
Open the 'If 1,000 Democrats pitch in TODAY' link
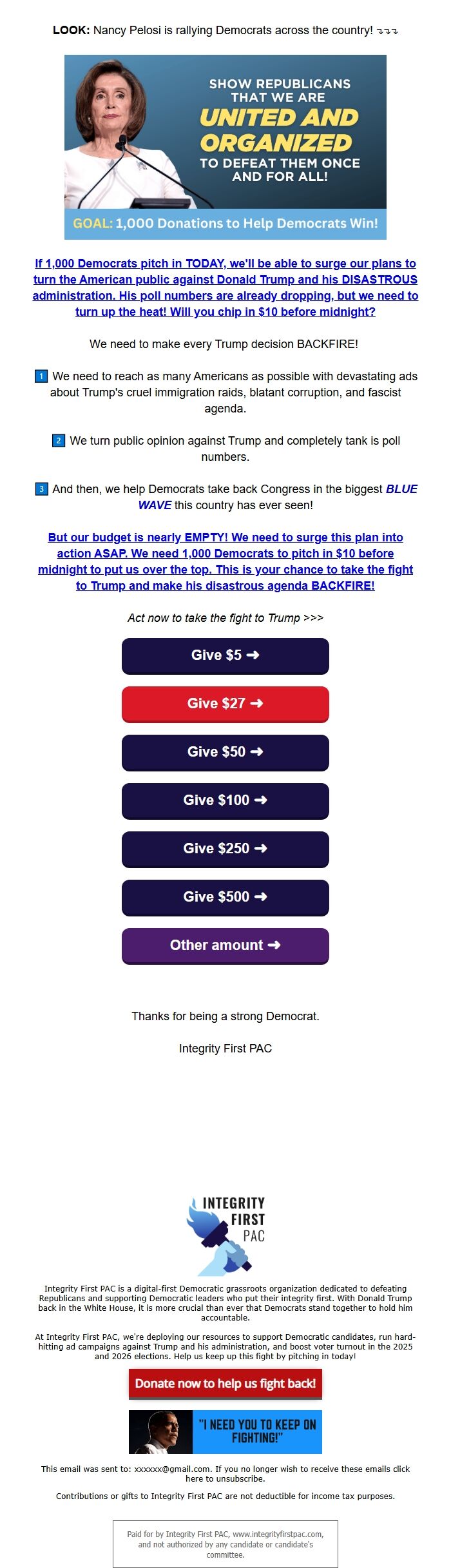225,287
